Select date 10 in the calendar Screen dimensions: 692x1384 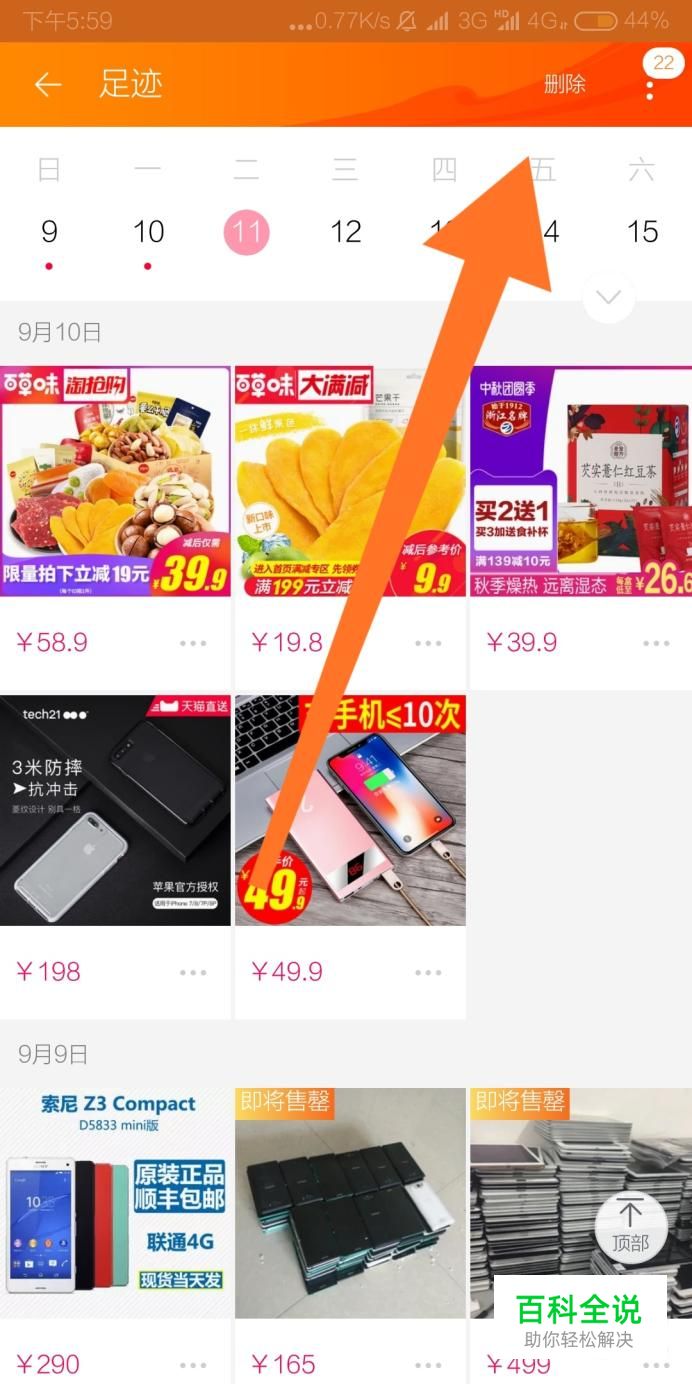(148, 232)
